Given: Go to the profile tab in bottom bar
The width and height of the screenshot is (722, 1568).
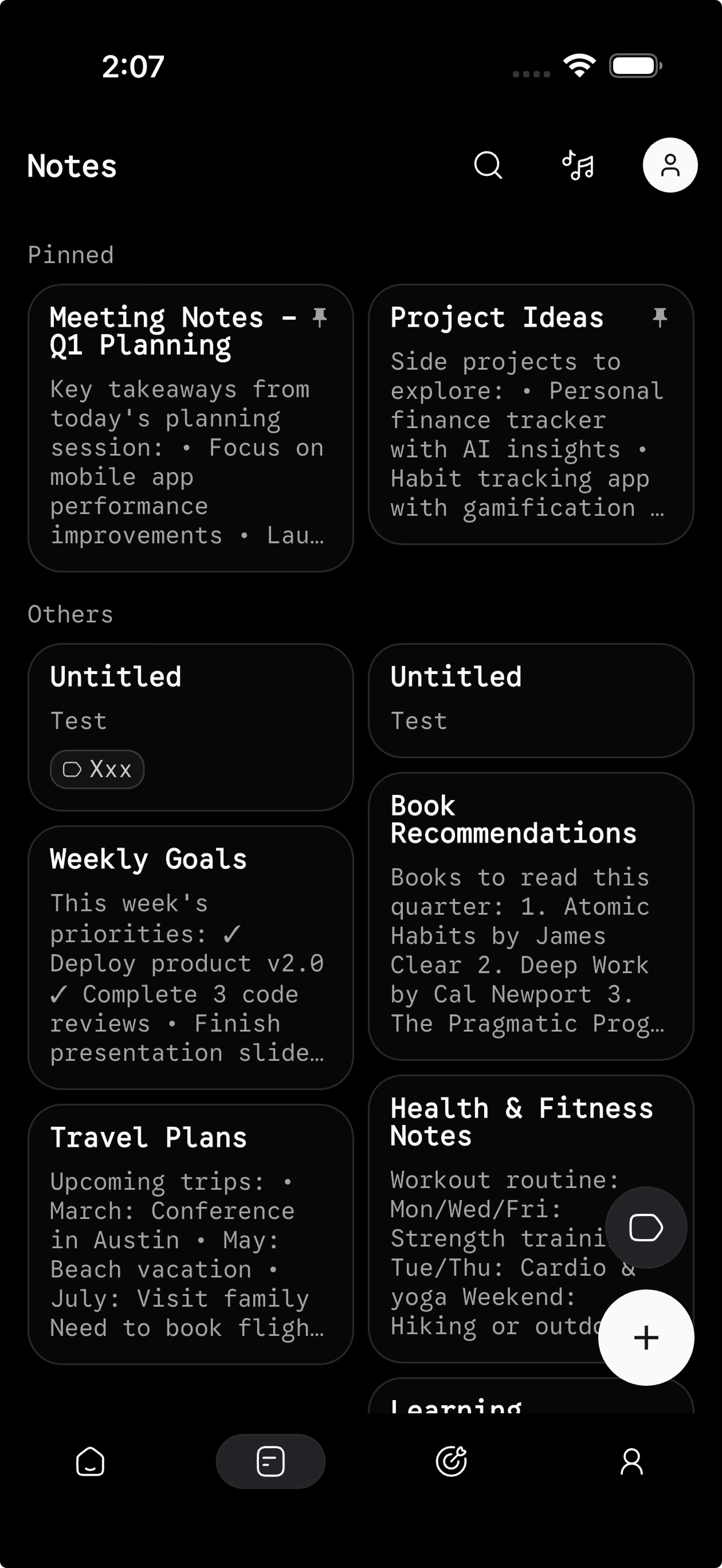Looking at the screenshot, I should tap(631, 1461).
